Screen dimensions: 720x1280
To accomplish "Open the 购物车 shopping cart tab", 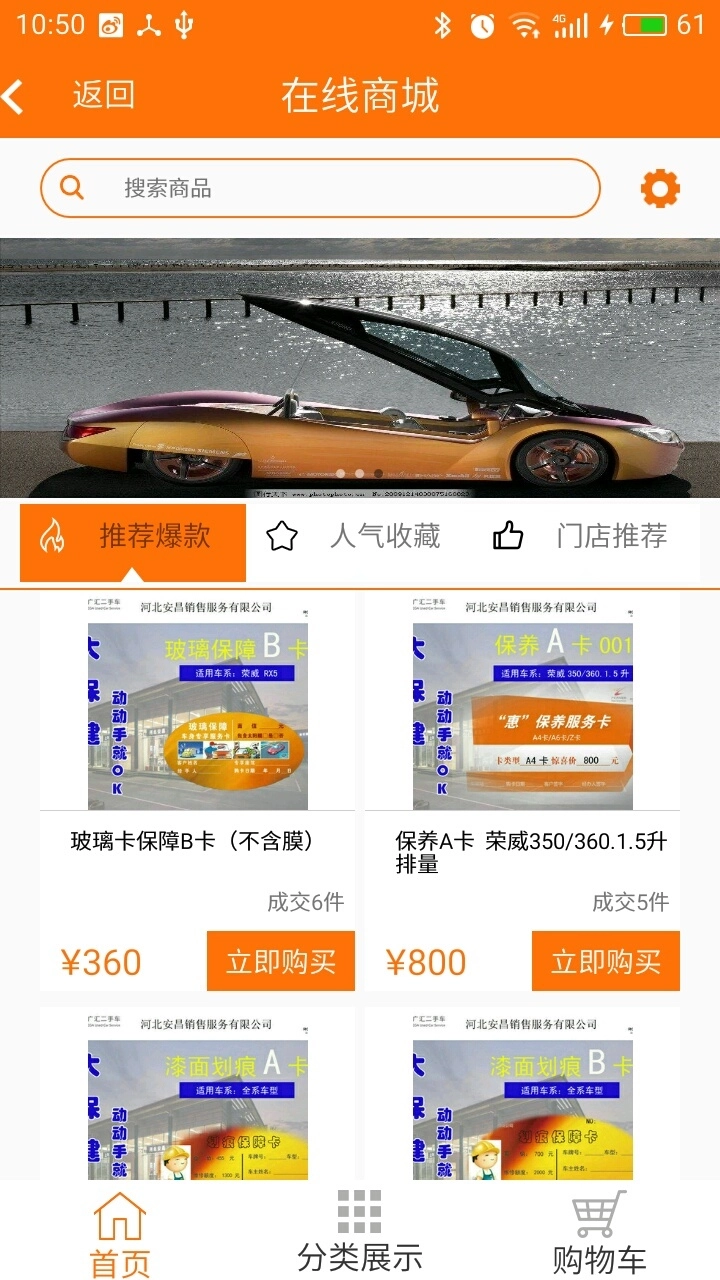I will (599, 1235).
